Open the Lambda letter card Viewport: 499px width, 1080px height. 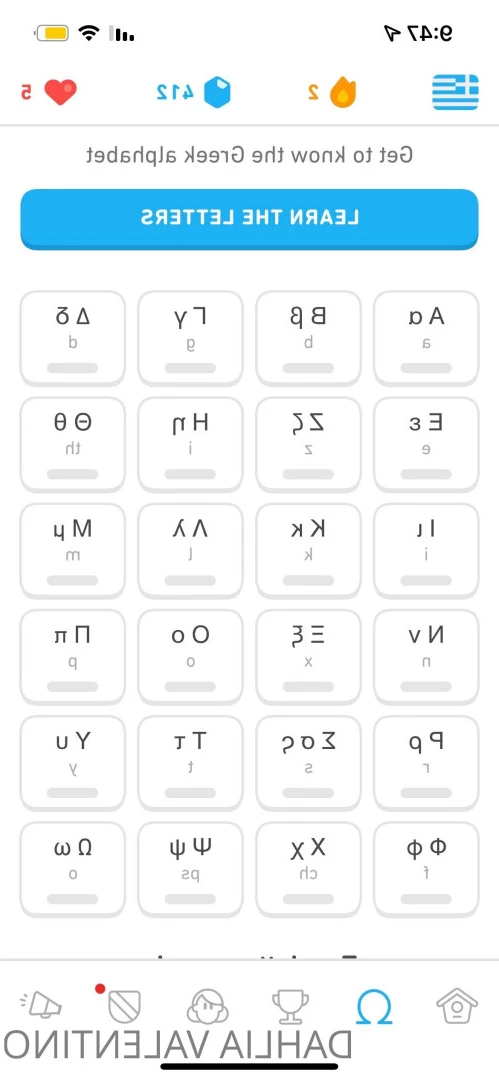click(x=190, y=550)
